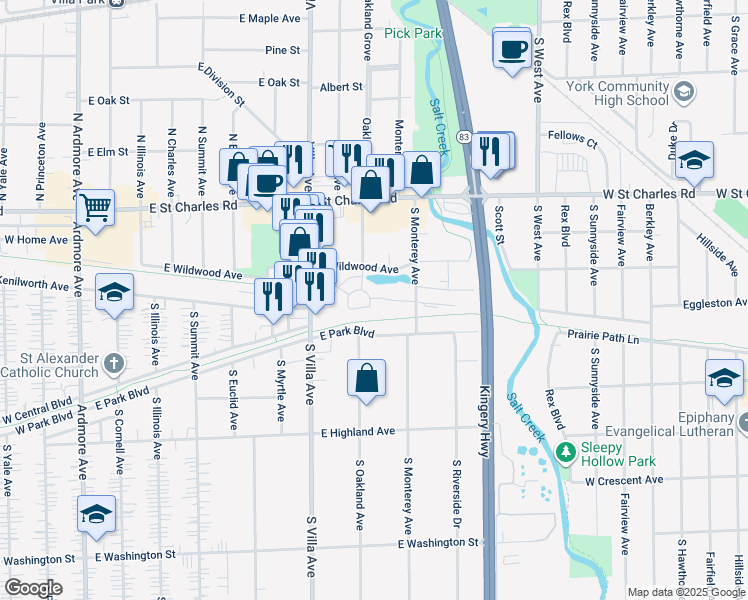Open Sleepy Hollow Park place pin
The height and width of the screenshot is (600, 748).
click(566, 451)
